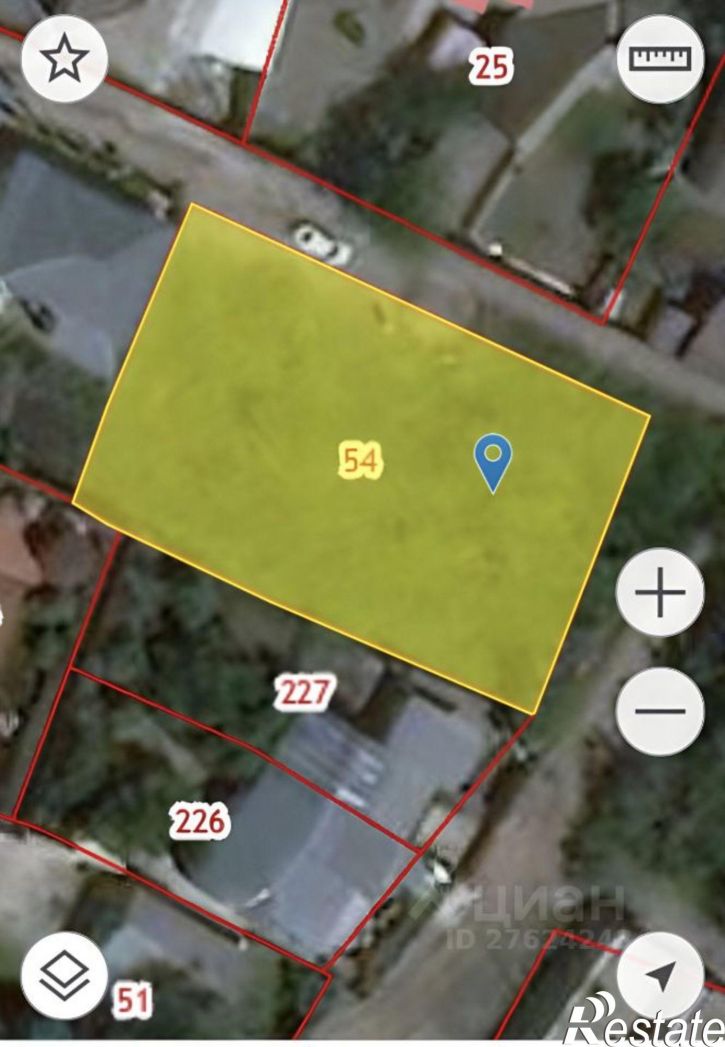Center the map on my location
This screenshot has width=725, height=1047.
[x=660, y=975]
